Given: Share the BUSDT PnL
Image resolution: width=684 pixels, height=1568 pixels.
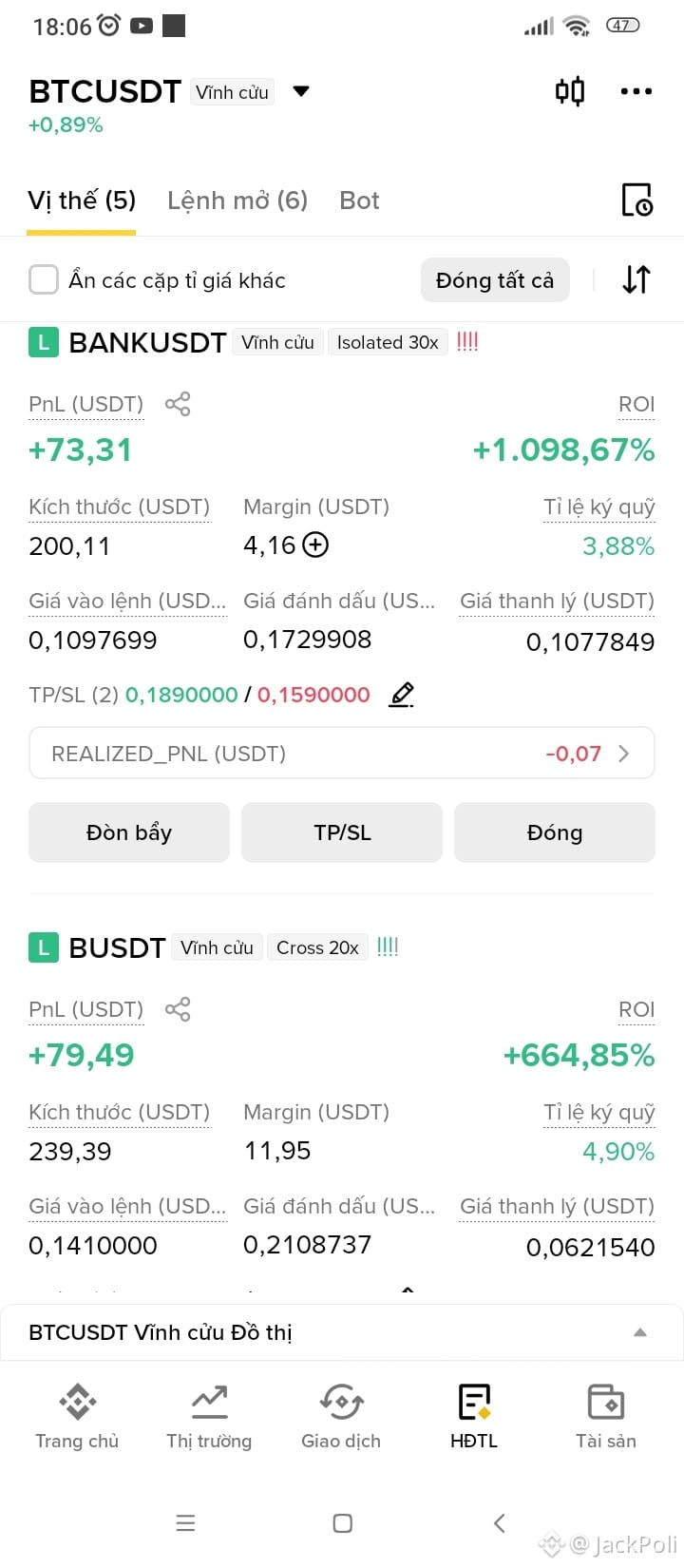Looking at the screenshot, I should (x=178, y=1009).
